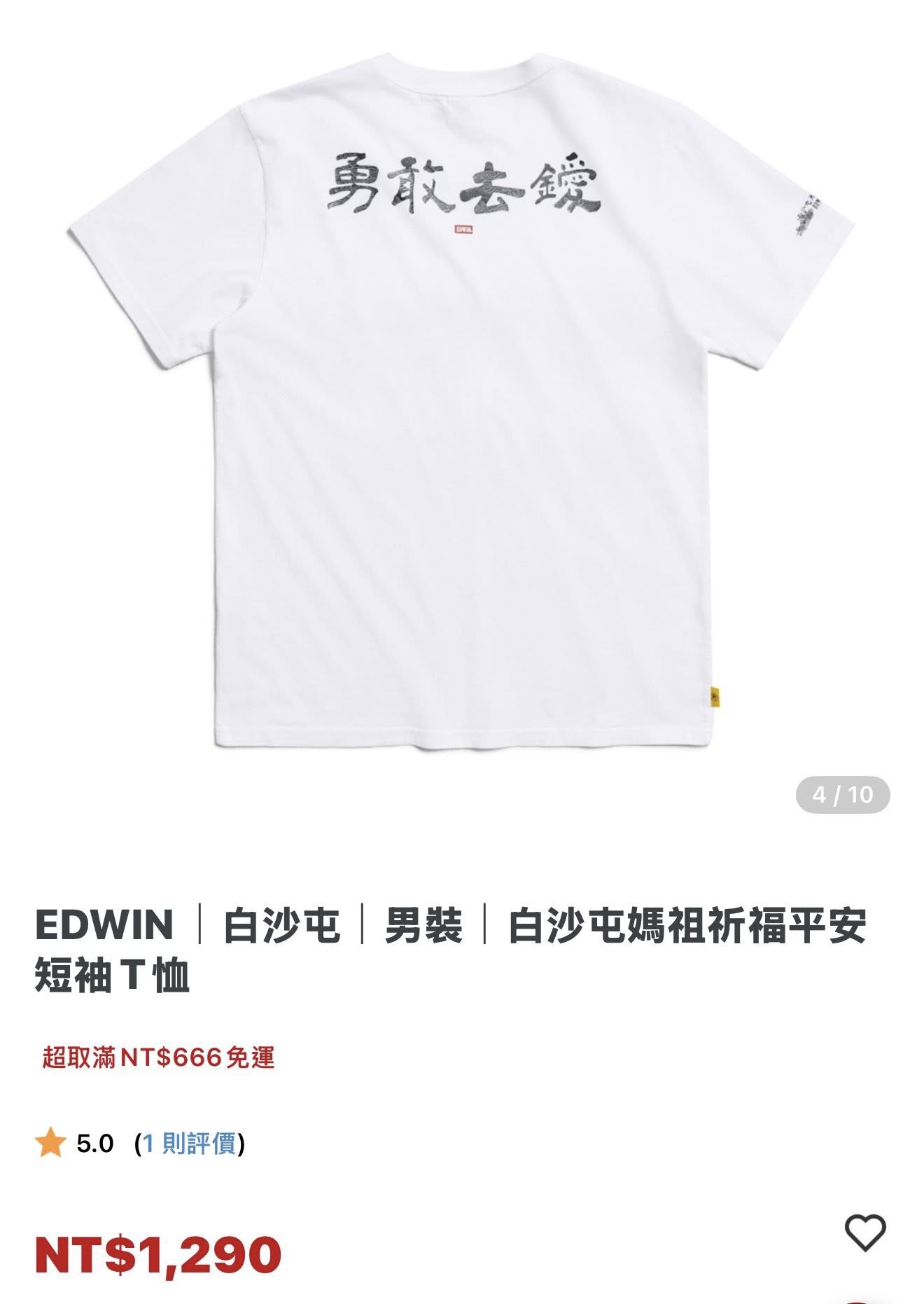Open the 1 則評價 reviews link
Screen dimensions: 924x1304
tap(189, 1144)
